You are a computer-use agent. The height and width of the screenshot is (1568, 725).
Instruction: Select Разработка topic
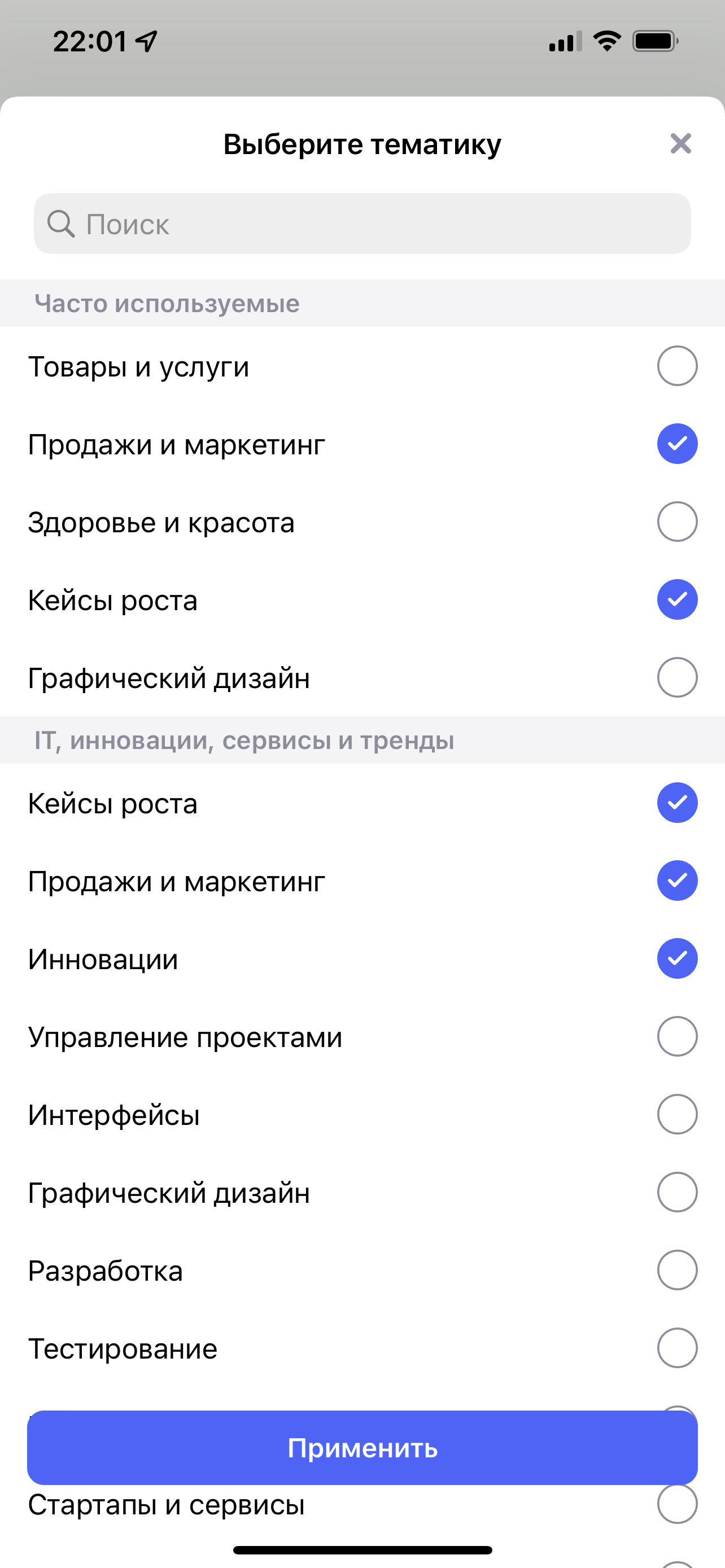tap(677, 1271)
